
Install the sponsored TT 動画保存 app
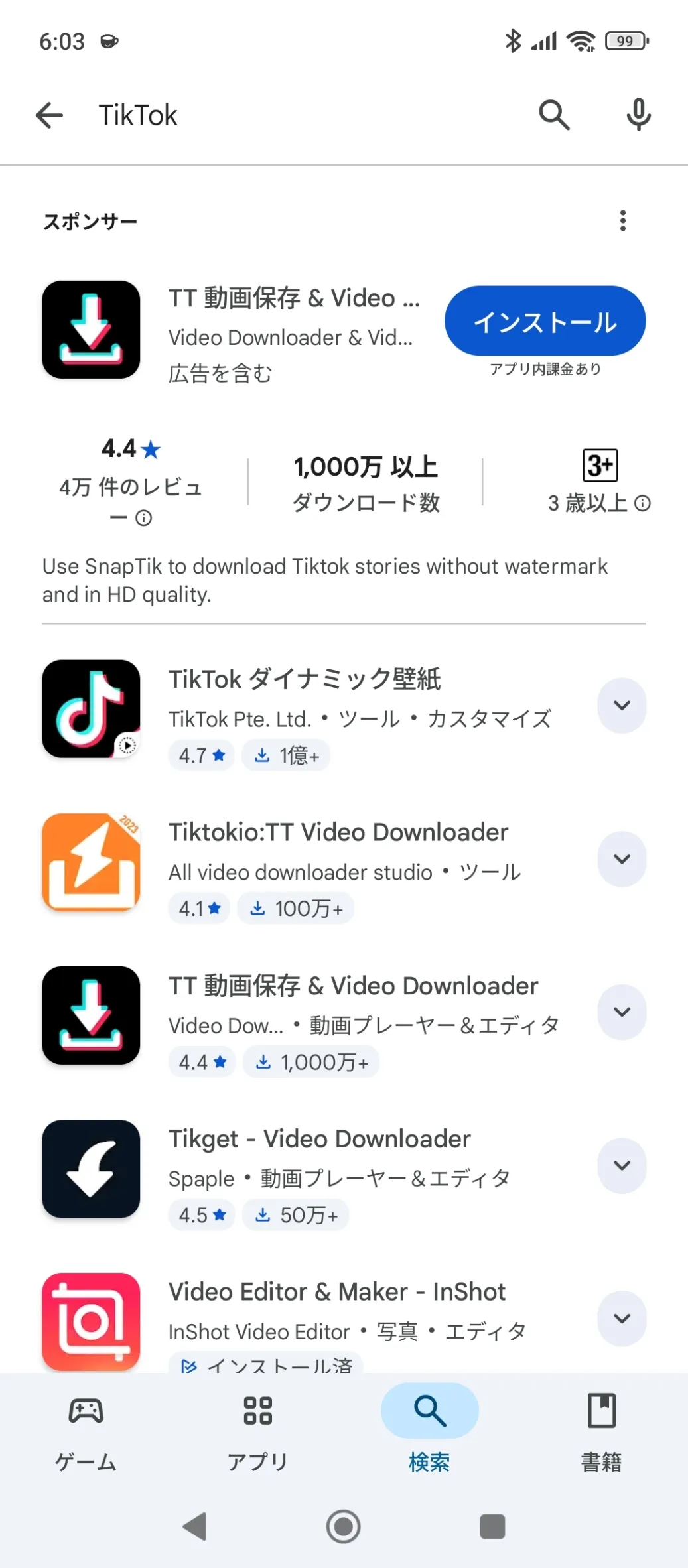(x=545, y=322)
